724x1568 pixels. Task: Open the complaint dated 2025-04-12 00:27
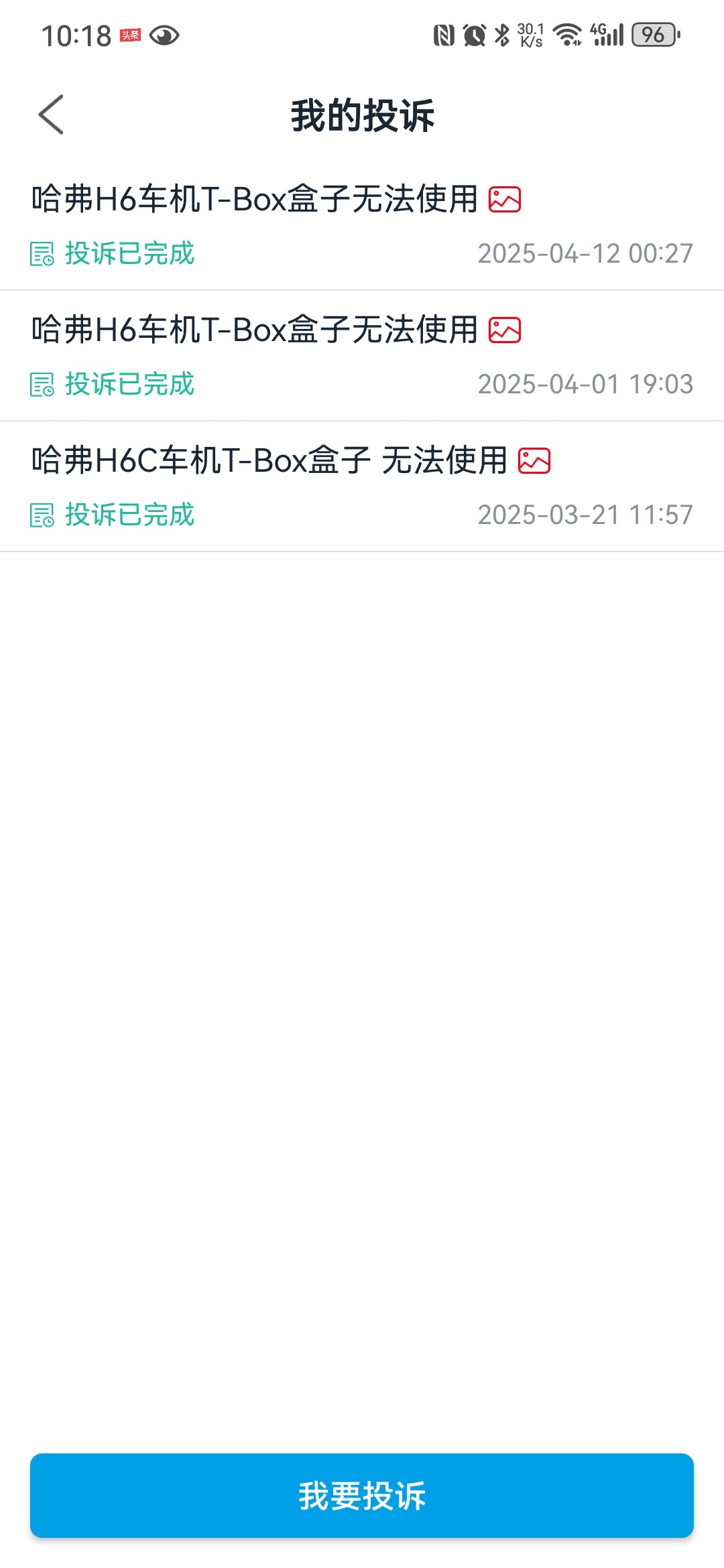(x=362, y=225)
